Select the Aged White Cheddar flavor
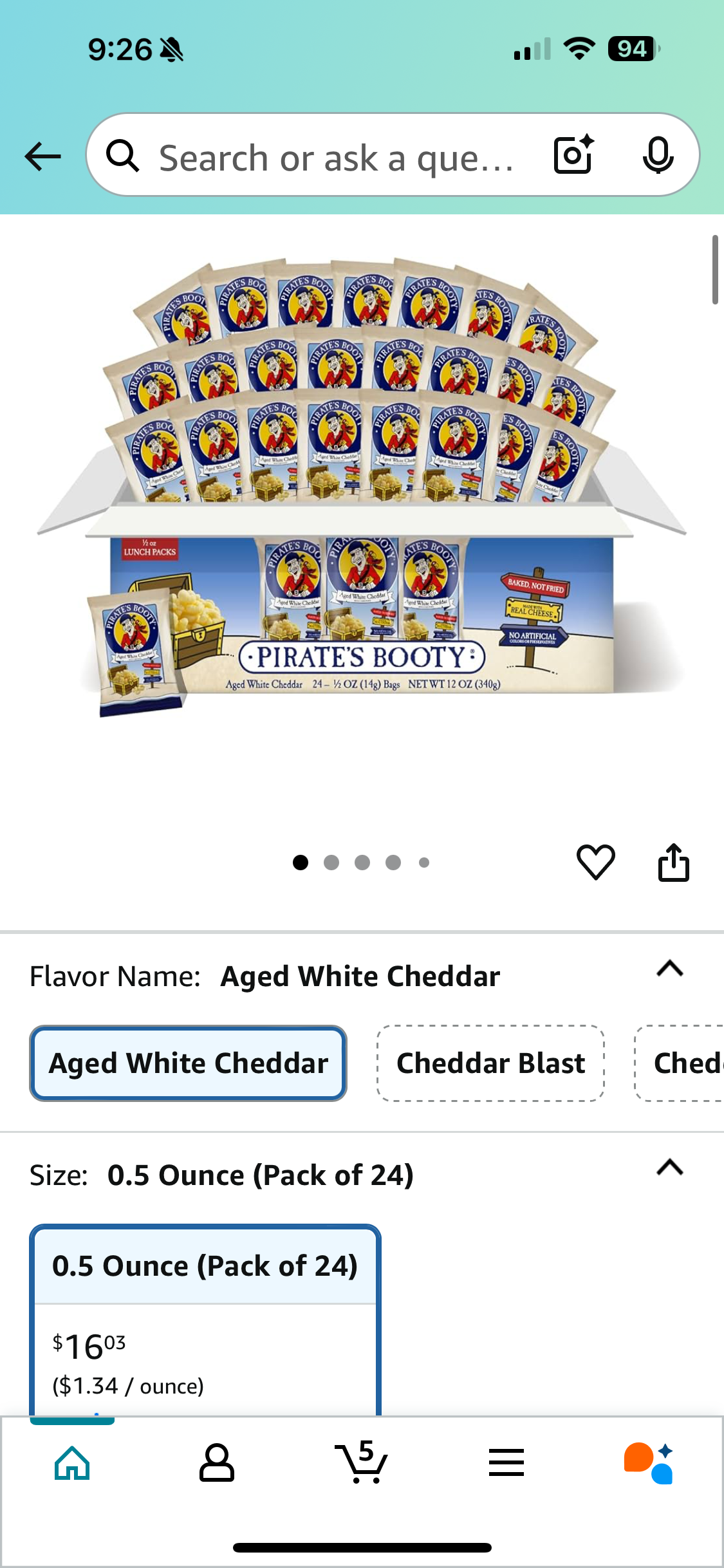 (188, 1063)
